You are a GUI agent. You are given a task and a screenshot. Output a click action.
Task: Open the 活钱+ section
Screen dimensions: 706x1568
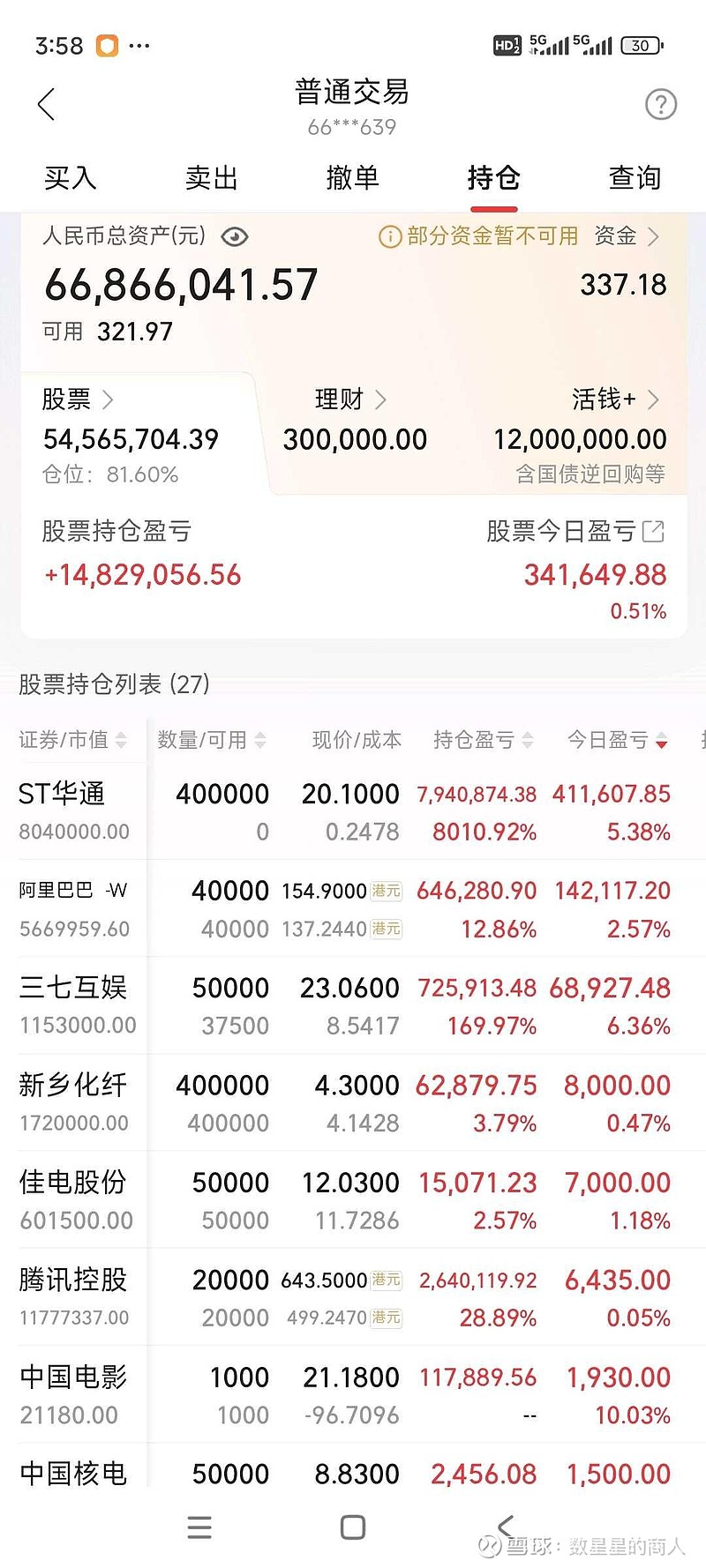615,399
